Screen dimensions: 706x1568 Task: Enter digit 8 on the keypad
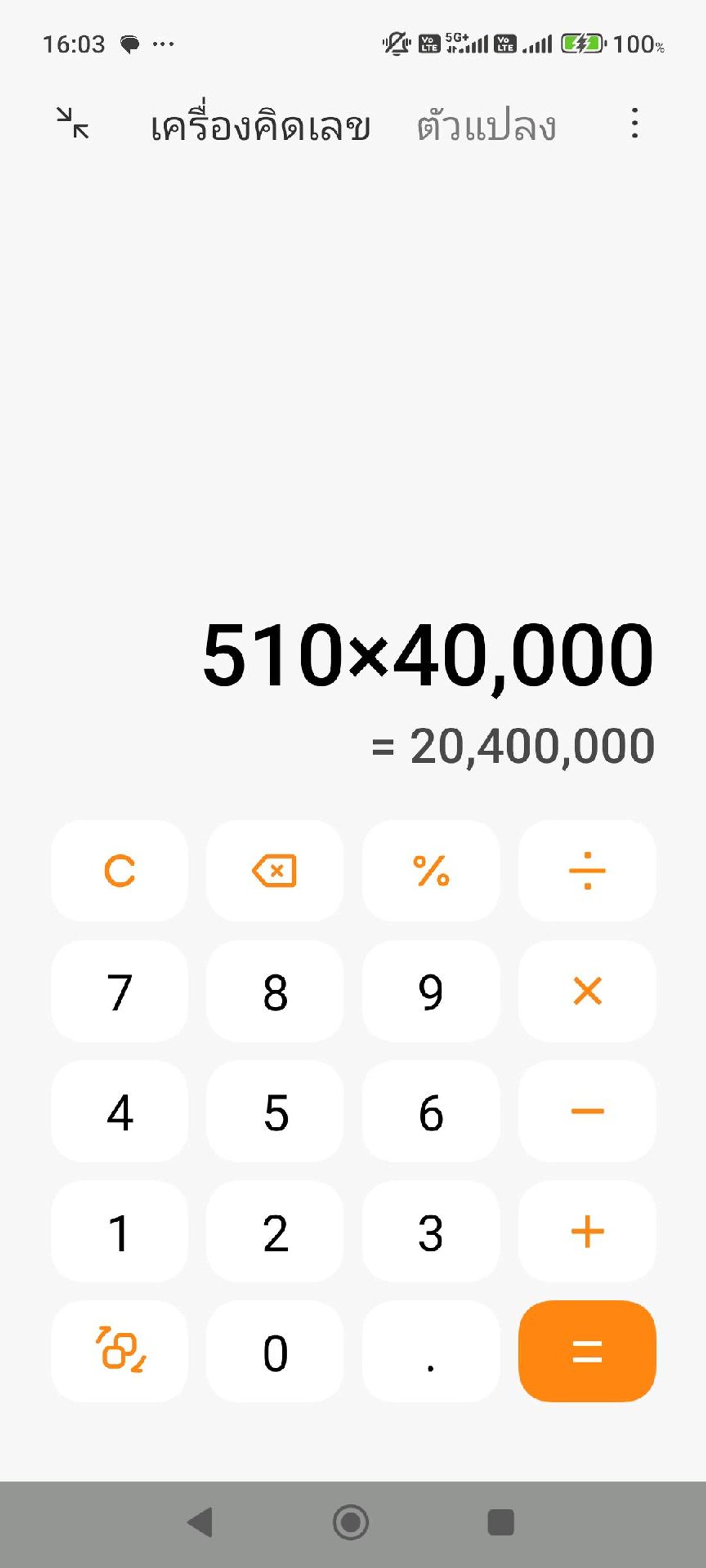click(x=275, y=991)
